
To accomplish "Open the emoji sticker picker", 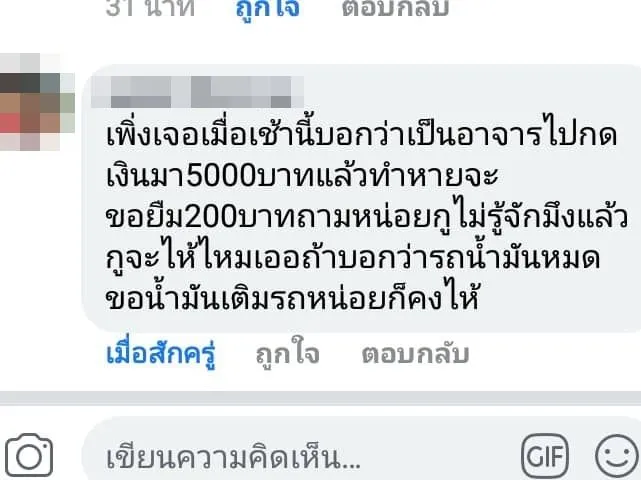I will coord(616,458).
